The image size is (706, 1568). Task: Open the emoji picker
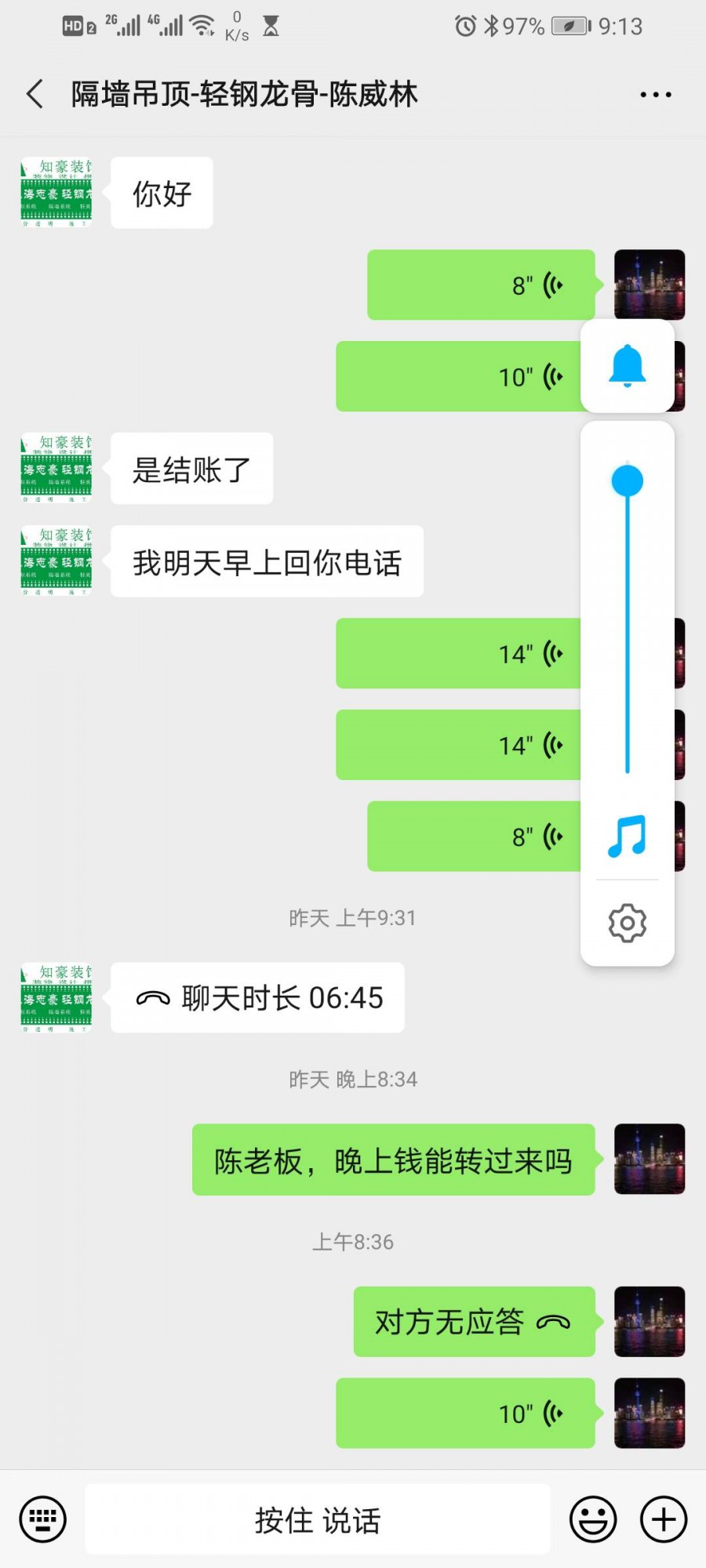[592, 1519]
